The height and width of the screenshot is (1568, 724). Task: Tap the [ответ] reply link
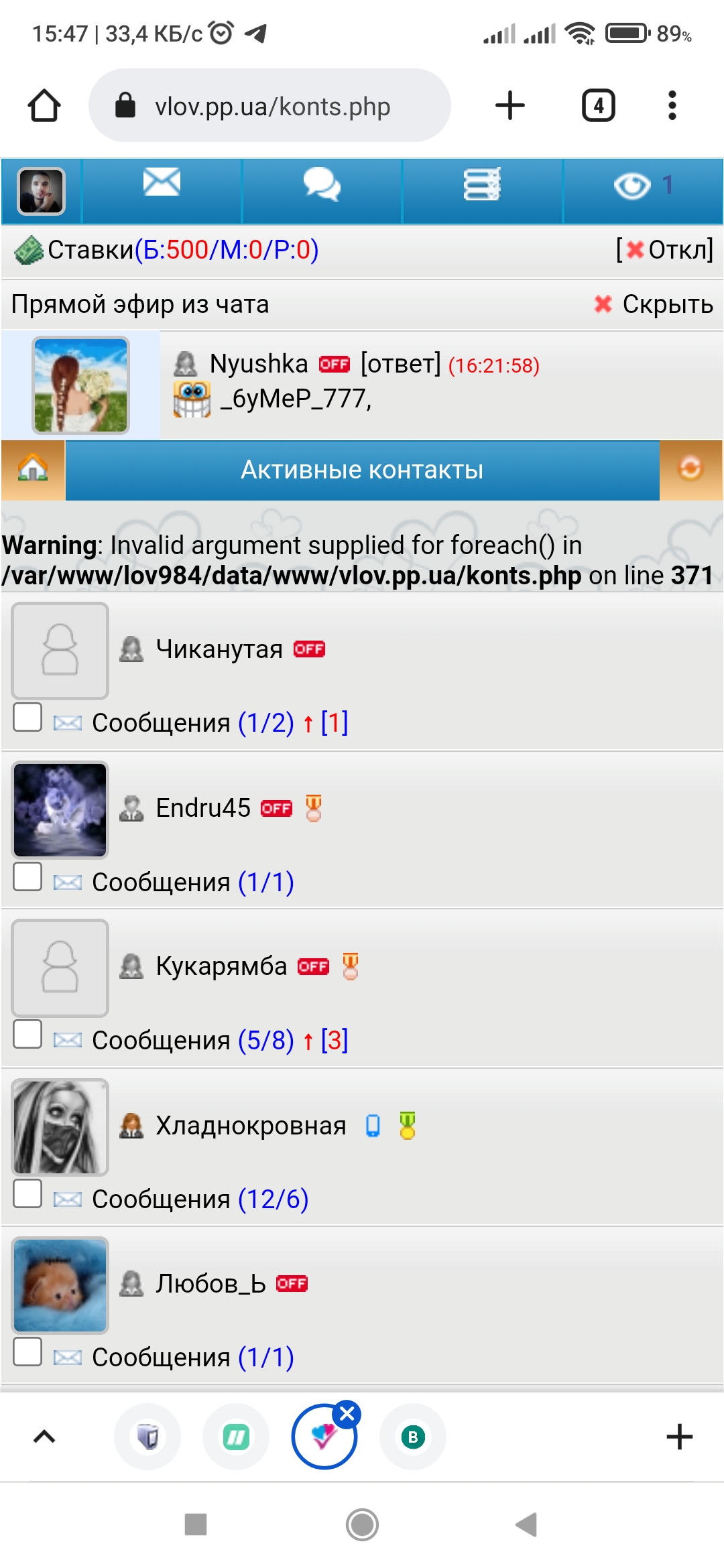(x=401, y=364)
